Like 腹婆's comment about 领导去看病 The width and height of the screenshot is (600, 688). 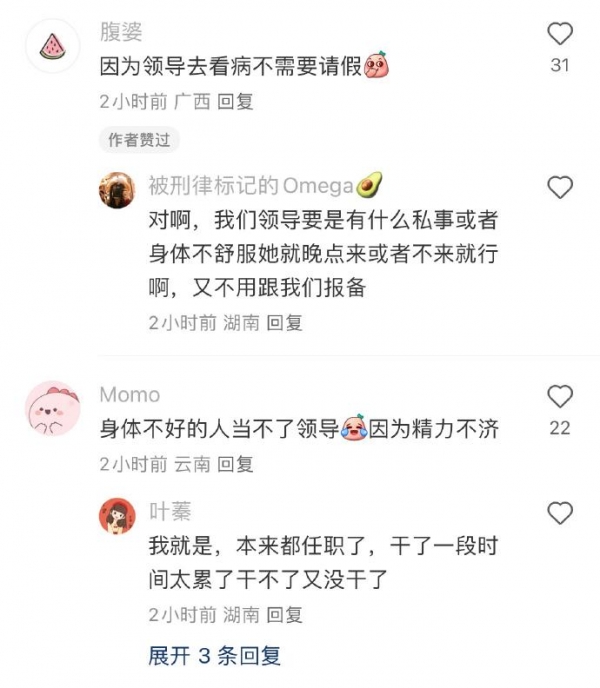tap(560, 35)
